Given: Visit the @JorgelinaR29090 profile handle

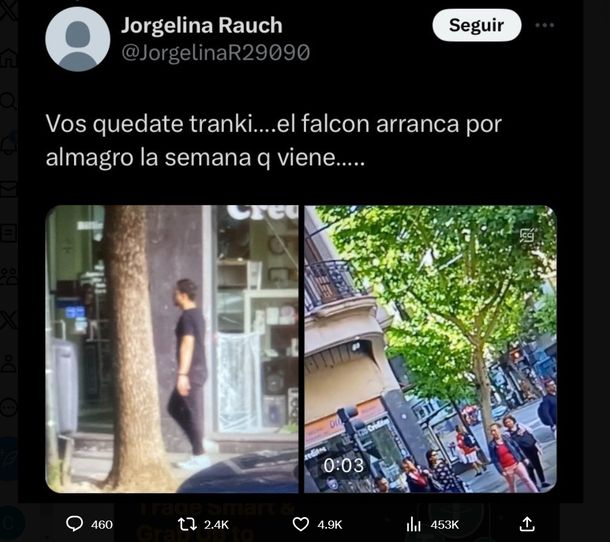Looking at the screenshot, I should point(215,53).
